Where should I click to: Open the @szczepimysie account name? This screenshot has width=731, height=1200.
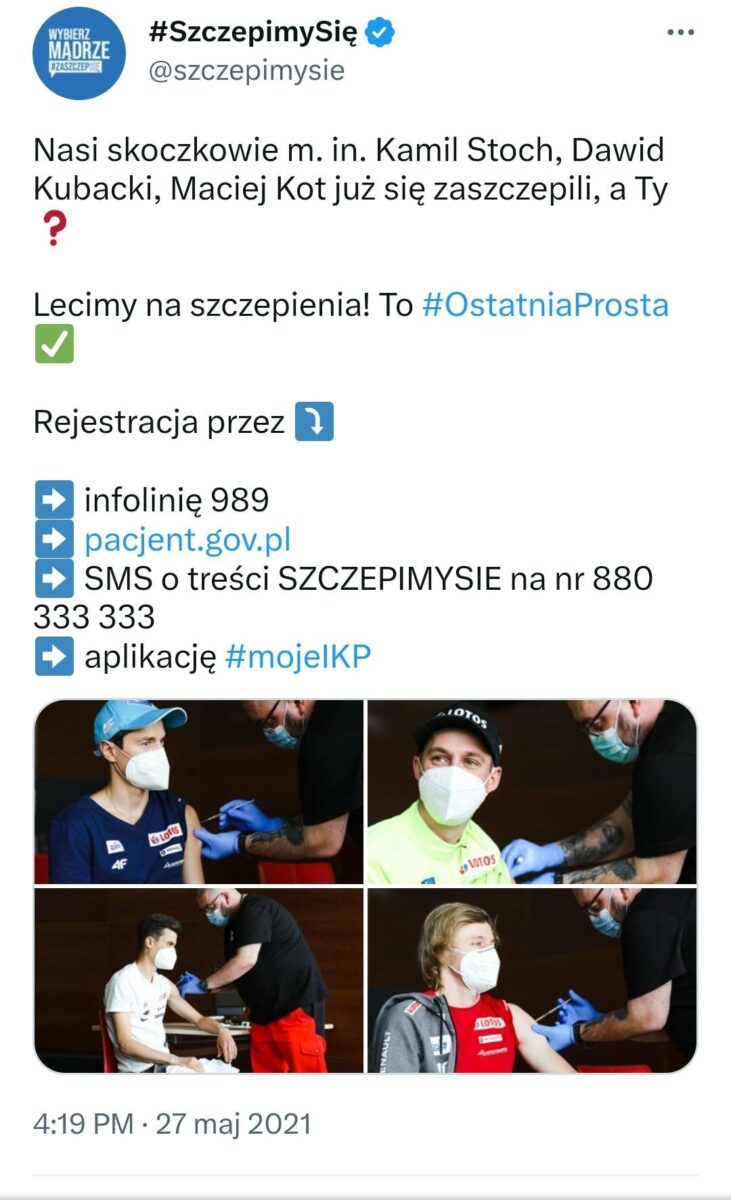pyautogui.click(x=245, y=70)
